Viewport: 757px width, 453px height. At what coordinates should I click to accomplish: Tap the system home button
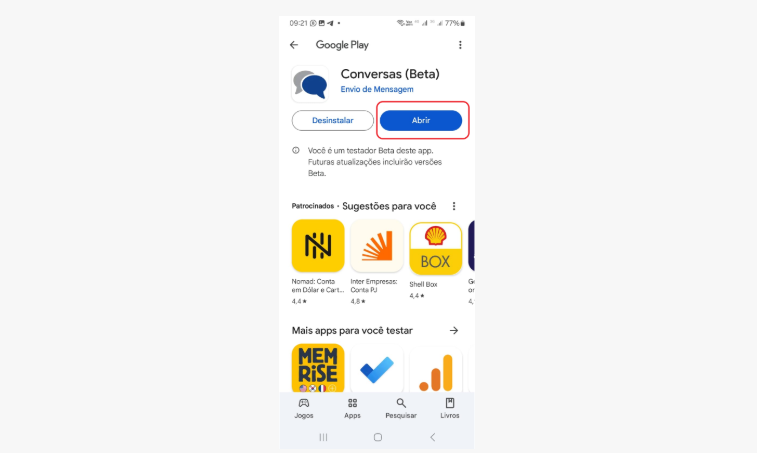[x=377, y=437]
